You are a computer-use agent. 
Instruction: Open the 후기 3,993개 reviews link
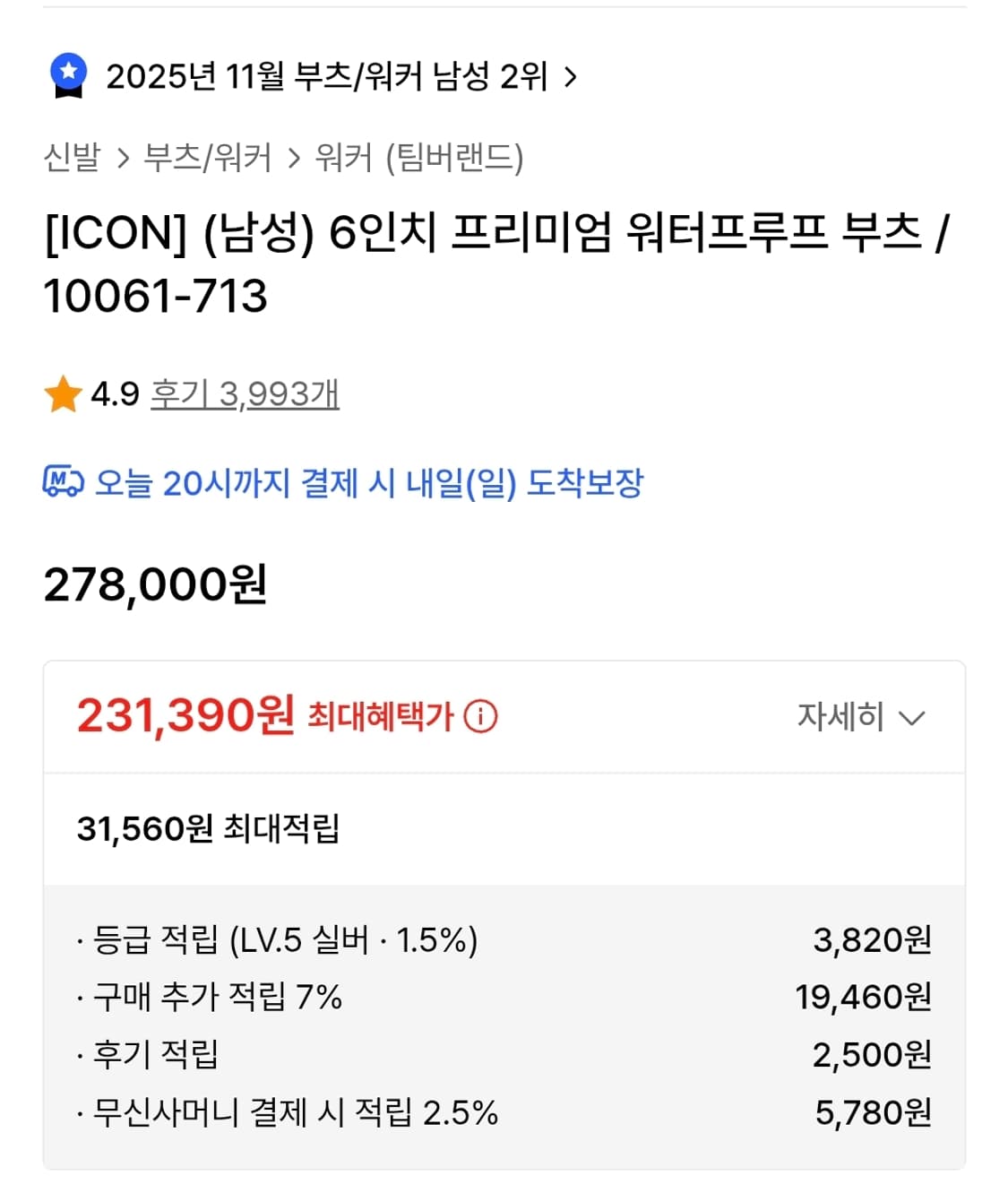[x=247, y=392]
